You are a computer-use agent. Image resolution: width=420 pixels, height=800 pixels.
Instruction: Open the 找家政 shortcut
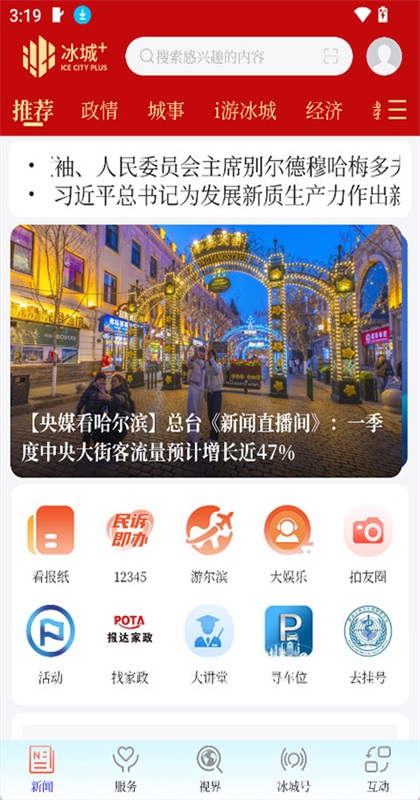point(130,645)
